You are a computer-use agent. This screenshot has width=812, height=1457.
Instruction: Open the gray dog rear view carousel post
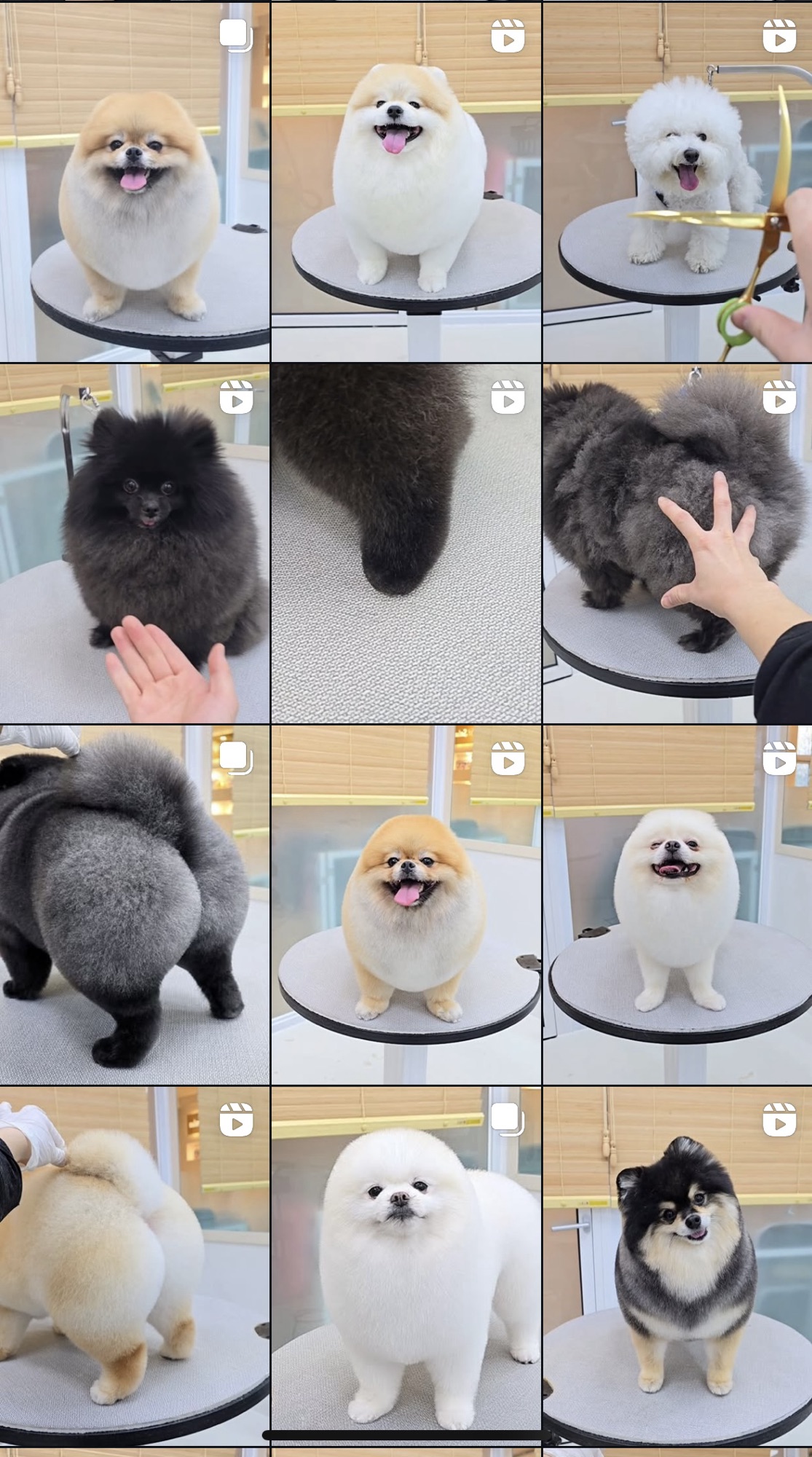click(134, 905)
